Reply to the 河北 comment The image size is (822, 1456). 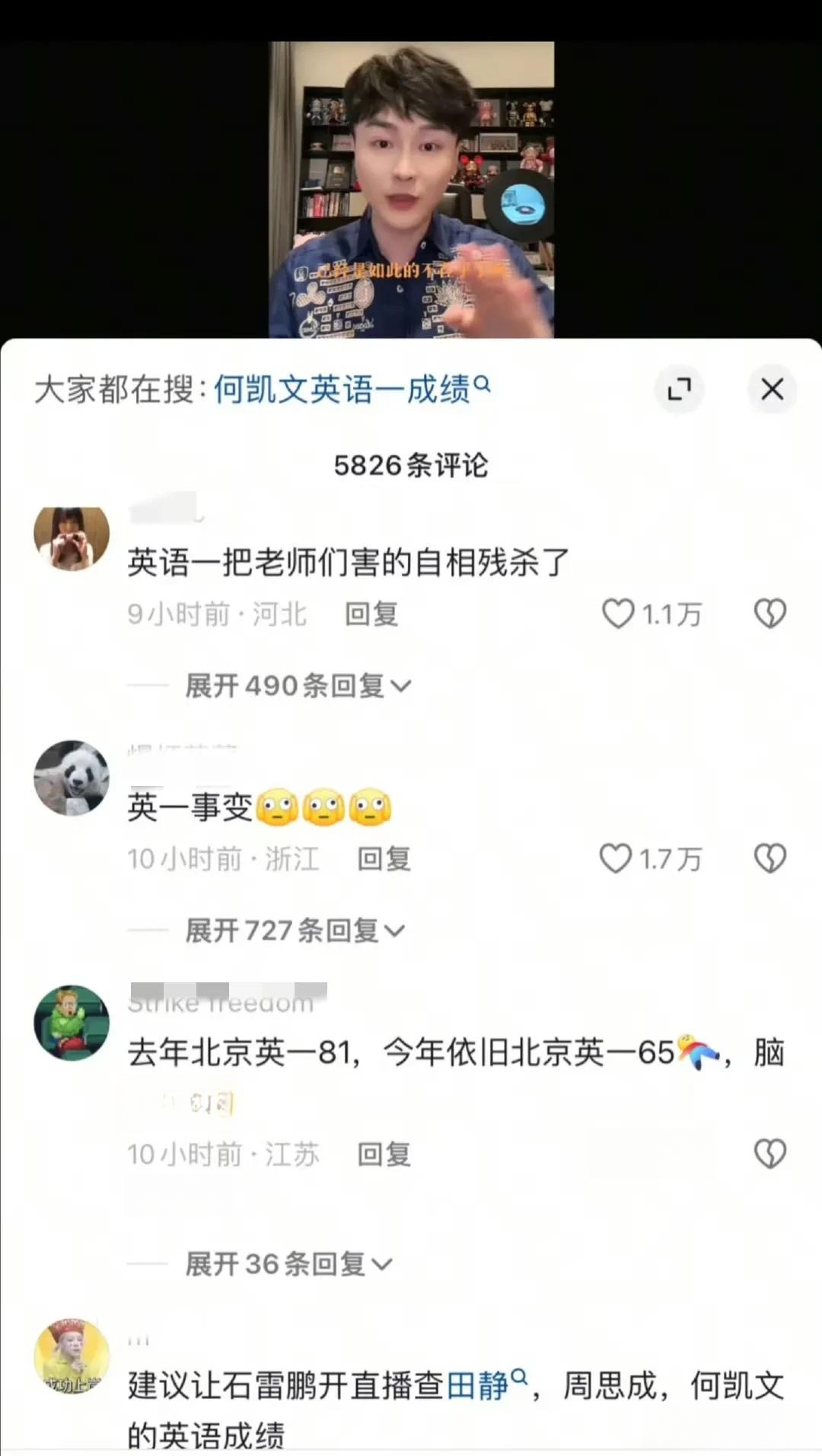(x=371, y=614)
